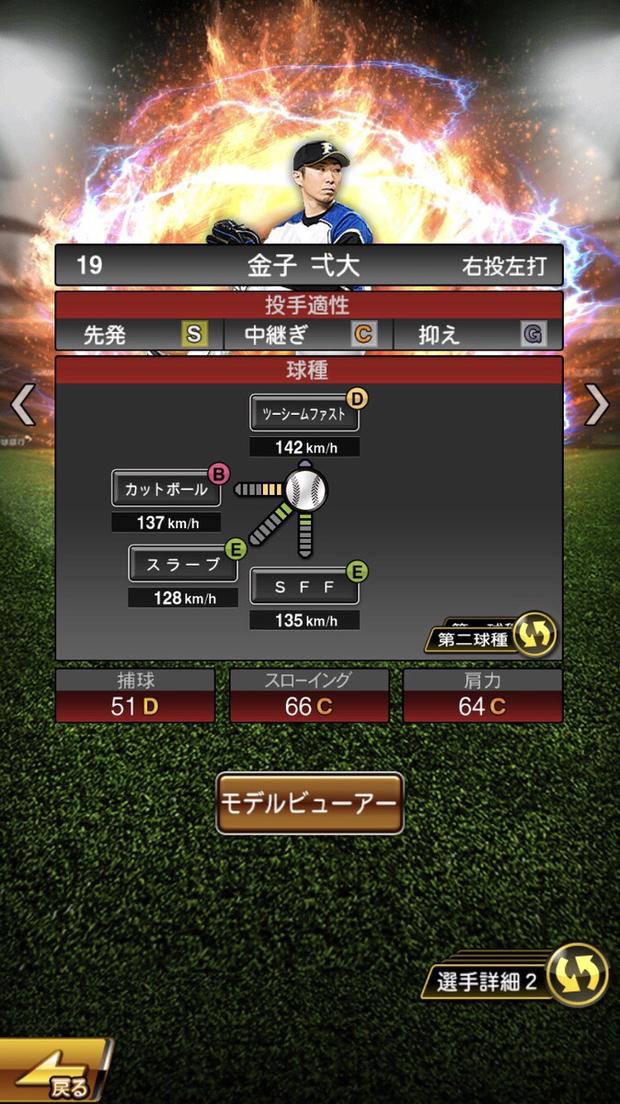Image resolution: width=620 pixels, height=1104 pixels.
Task: Go to the next player with right arrow
Action: (x=597, y=405)
